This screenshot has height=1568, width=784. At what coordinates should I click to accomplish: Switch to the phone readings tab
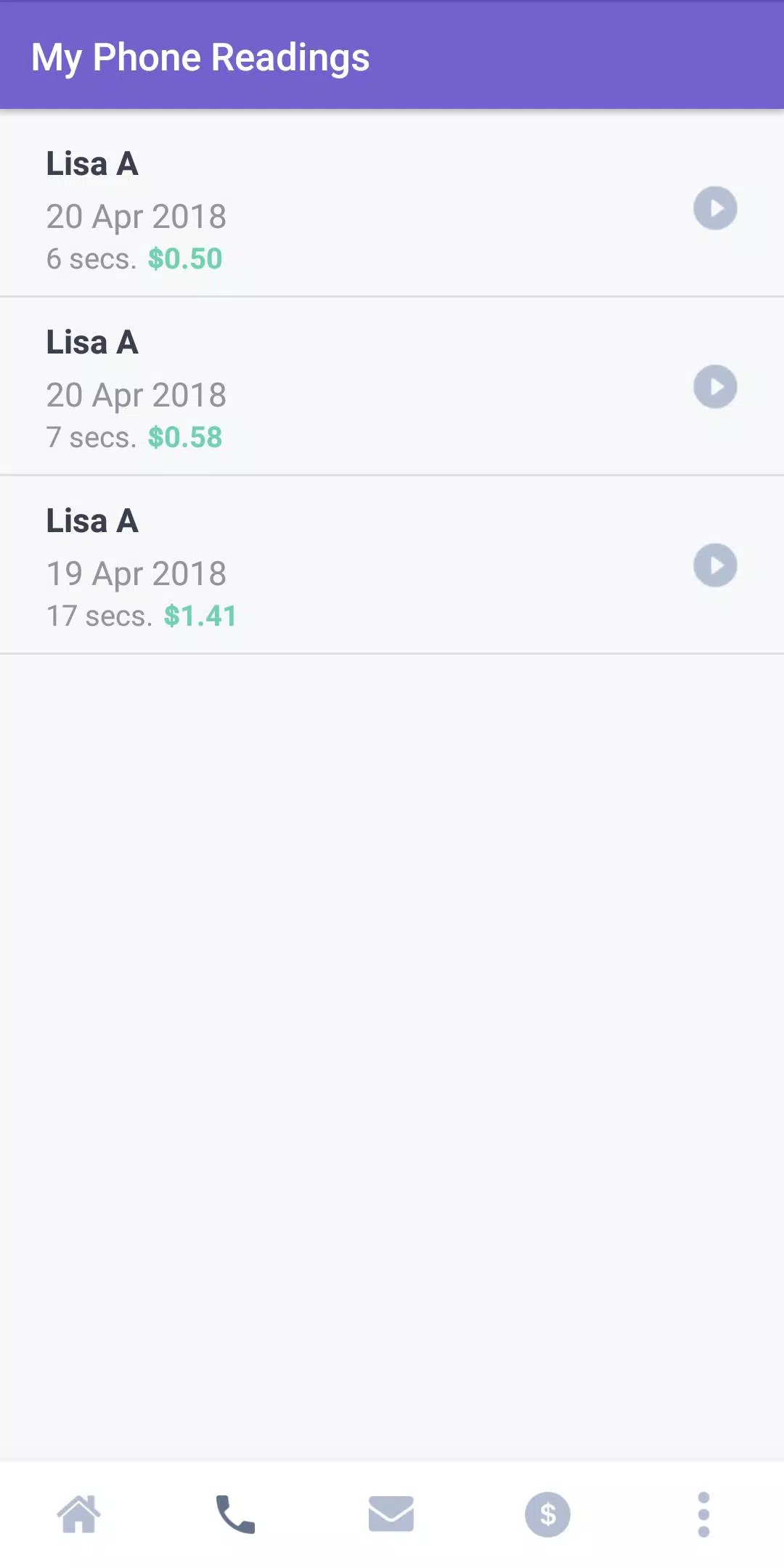pos(235,1514)
